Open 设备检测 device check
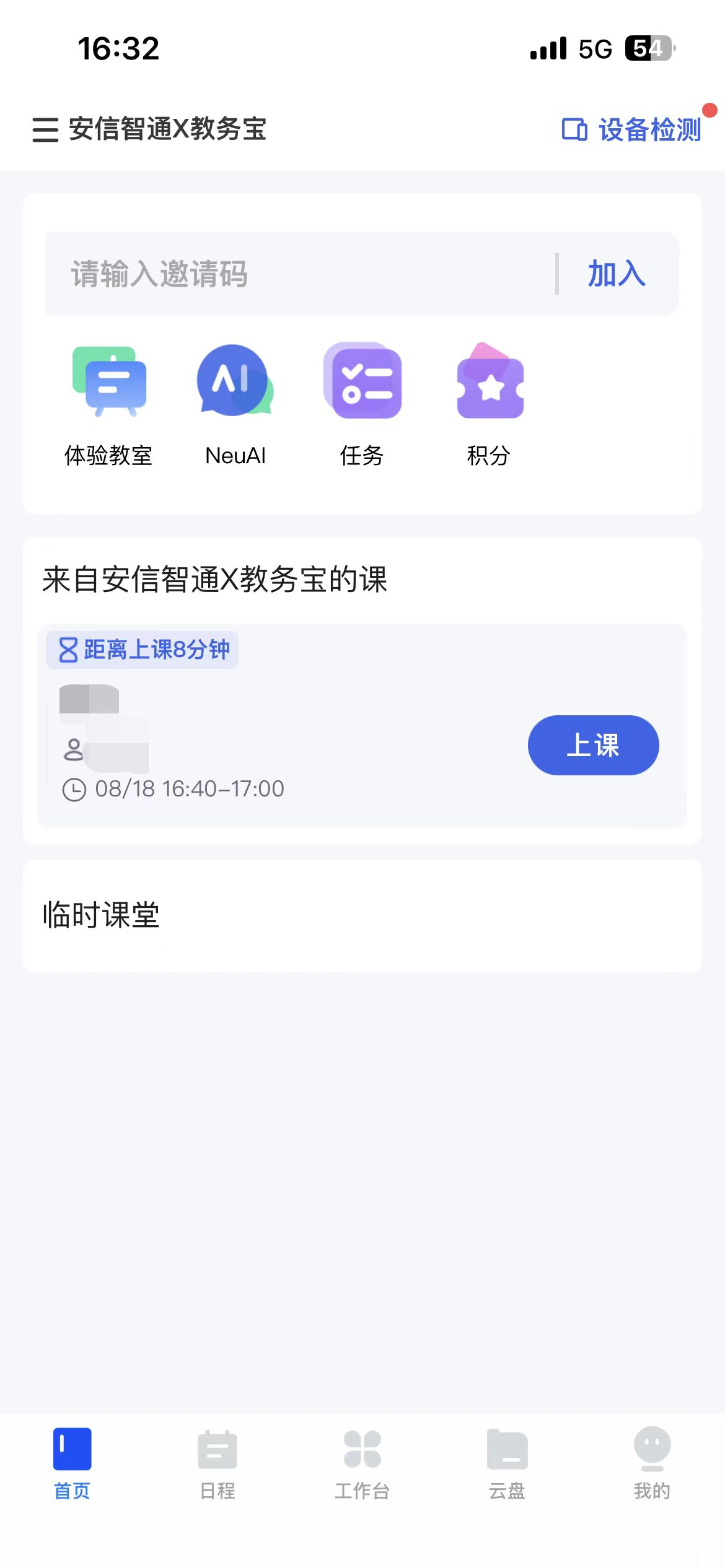The width and height of the screenshot is (725, 1568). pos(632,130)
